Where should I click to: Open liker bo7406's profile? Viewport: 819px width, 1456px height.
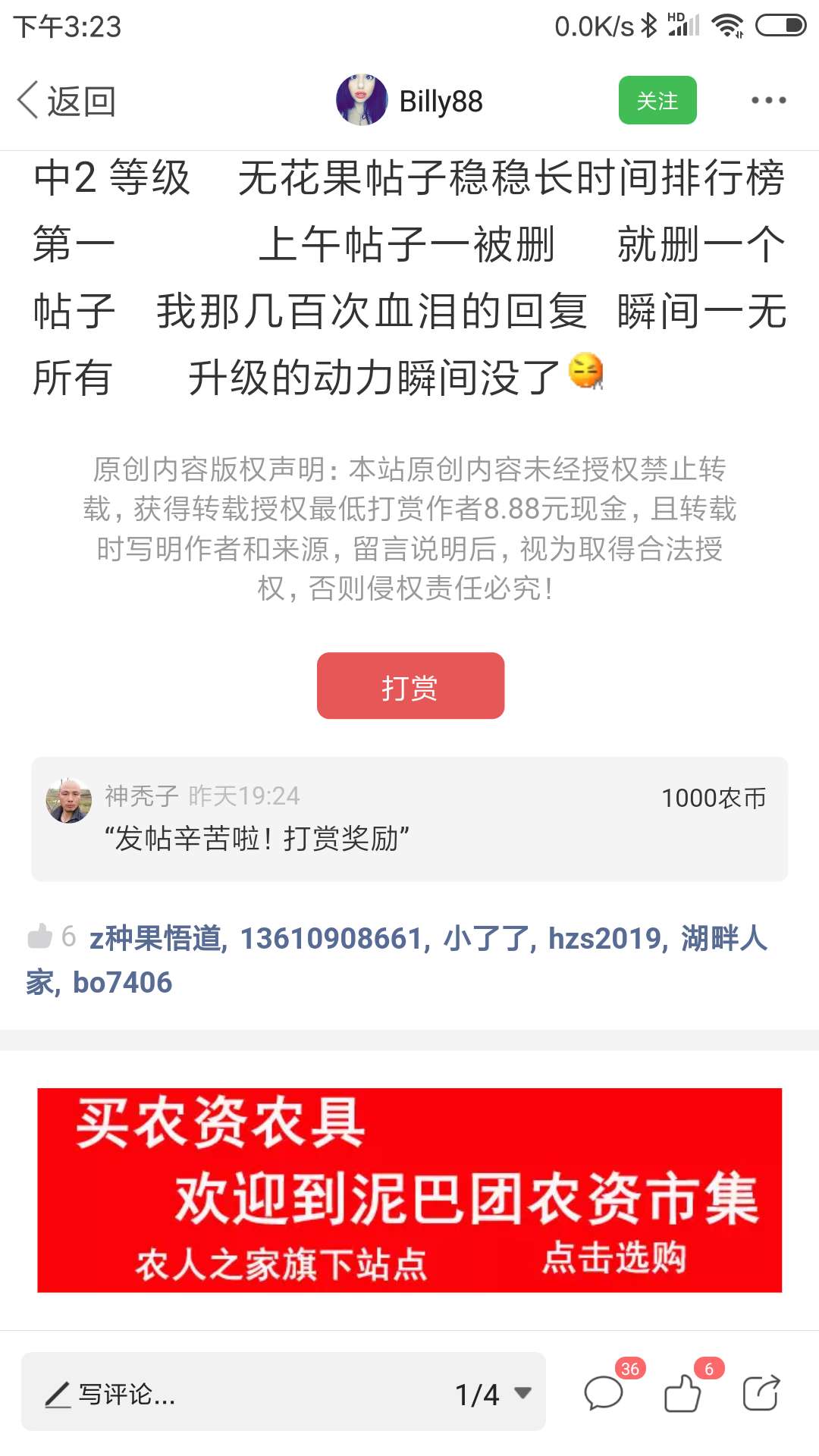tap(122, 983)
